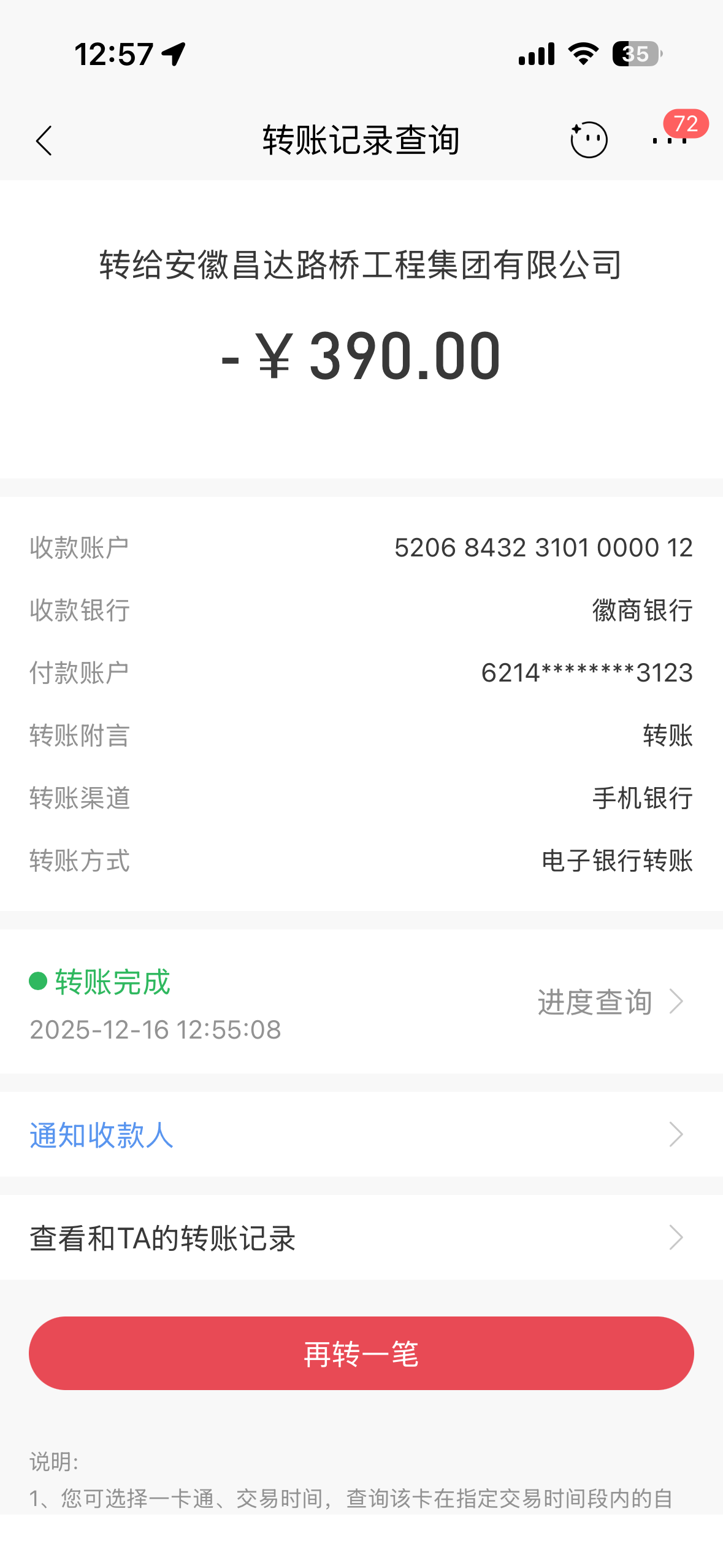Go back from the transfer record page
This screenshot has height=1568, width=723.
[44, 141]
